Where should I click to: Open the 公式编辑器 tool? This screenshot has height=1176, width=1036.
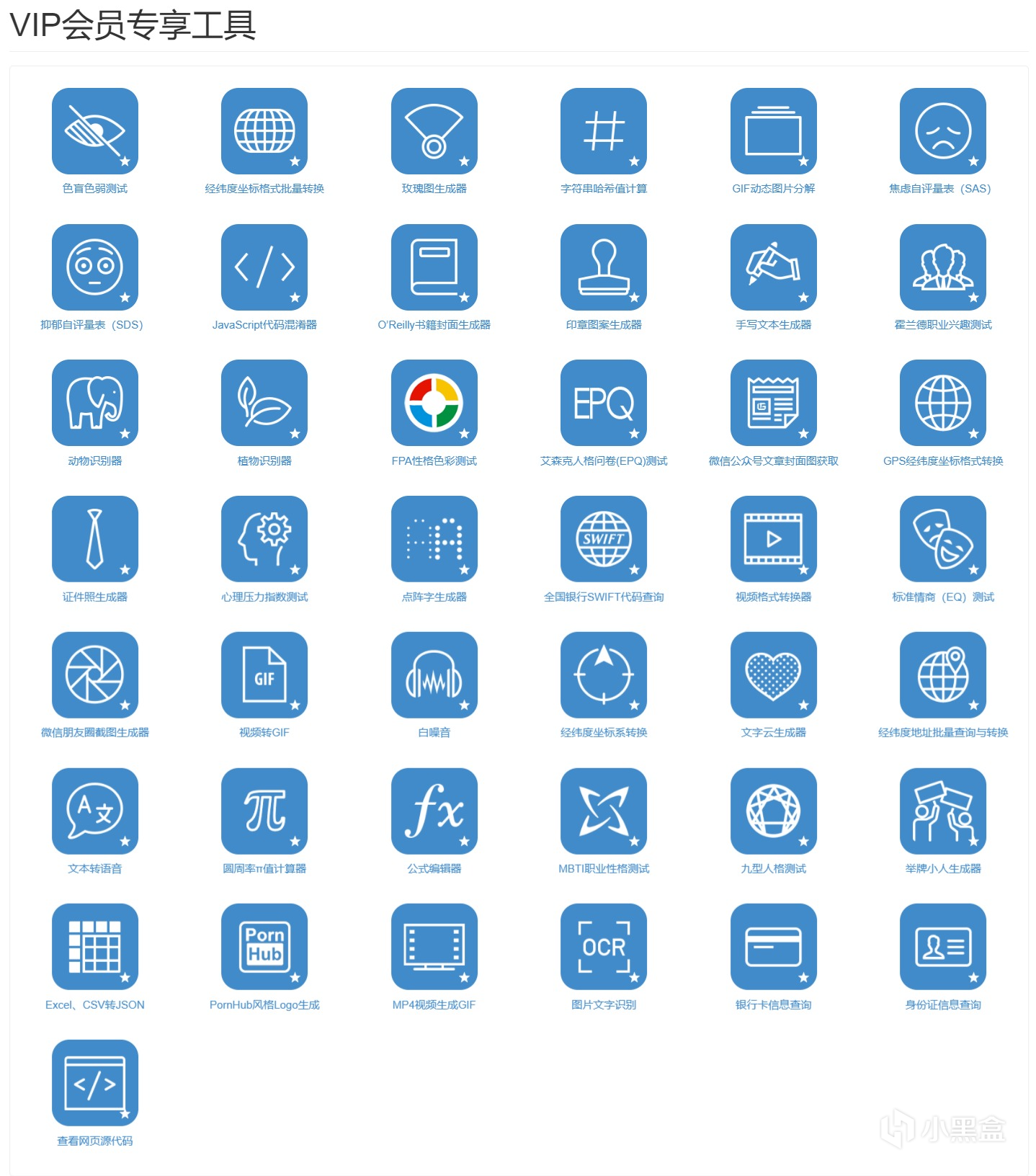point(434,811)
